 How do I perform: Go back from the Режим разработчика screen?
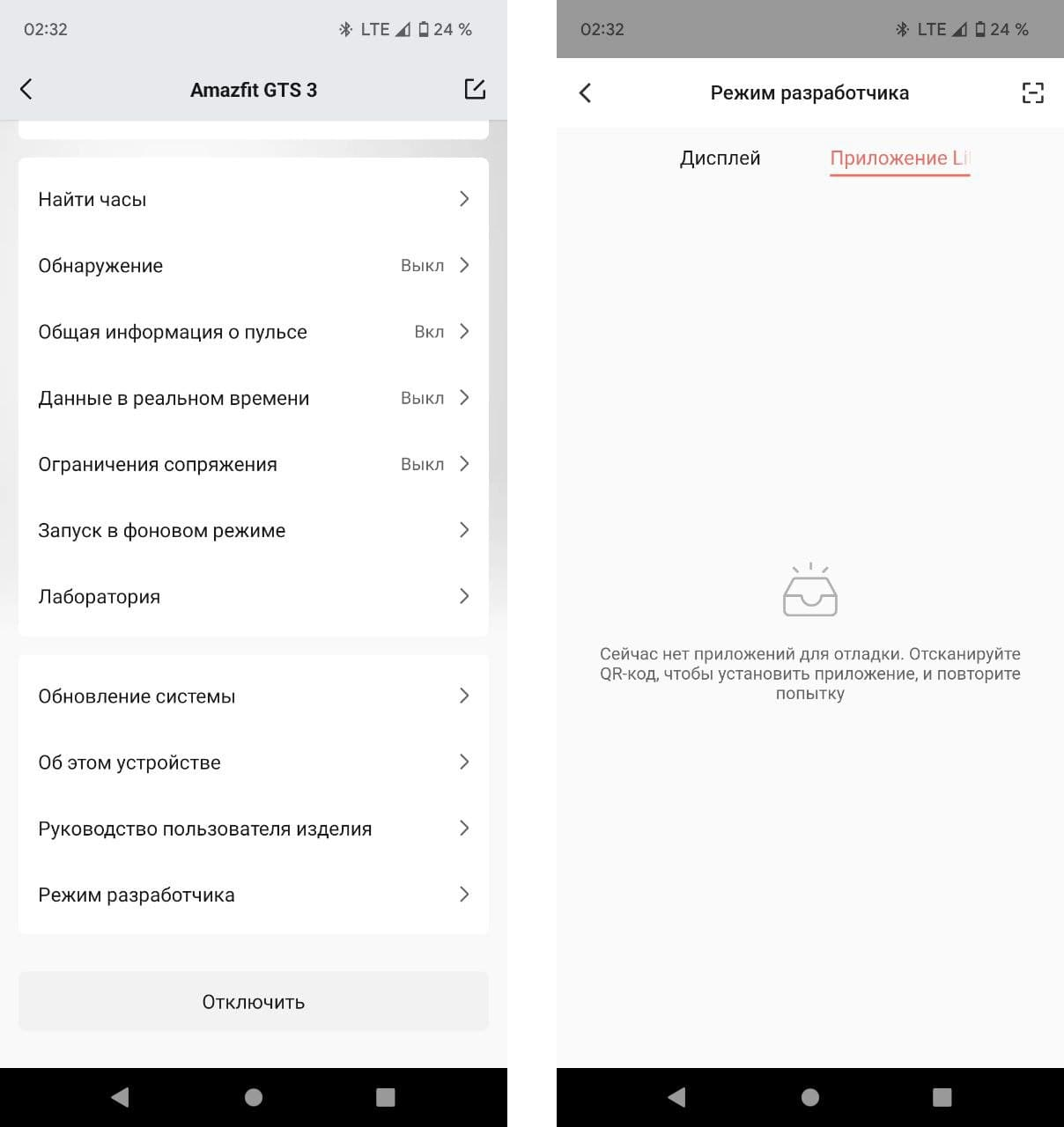click(x=585, y=93)
